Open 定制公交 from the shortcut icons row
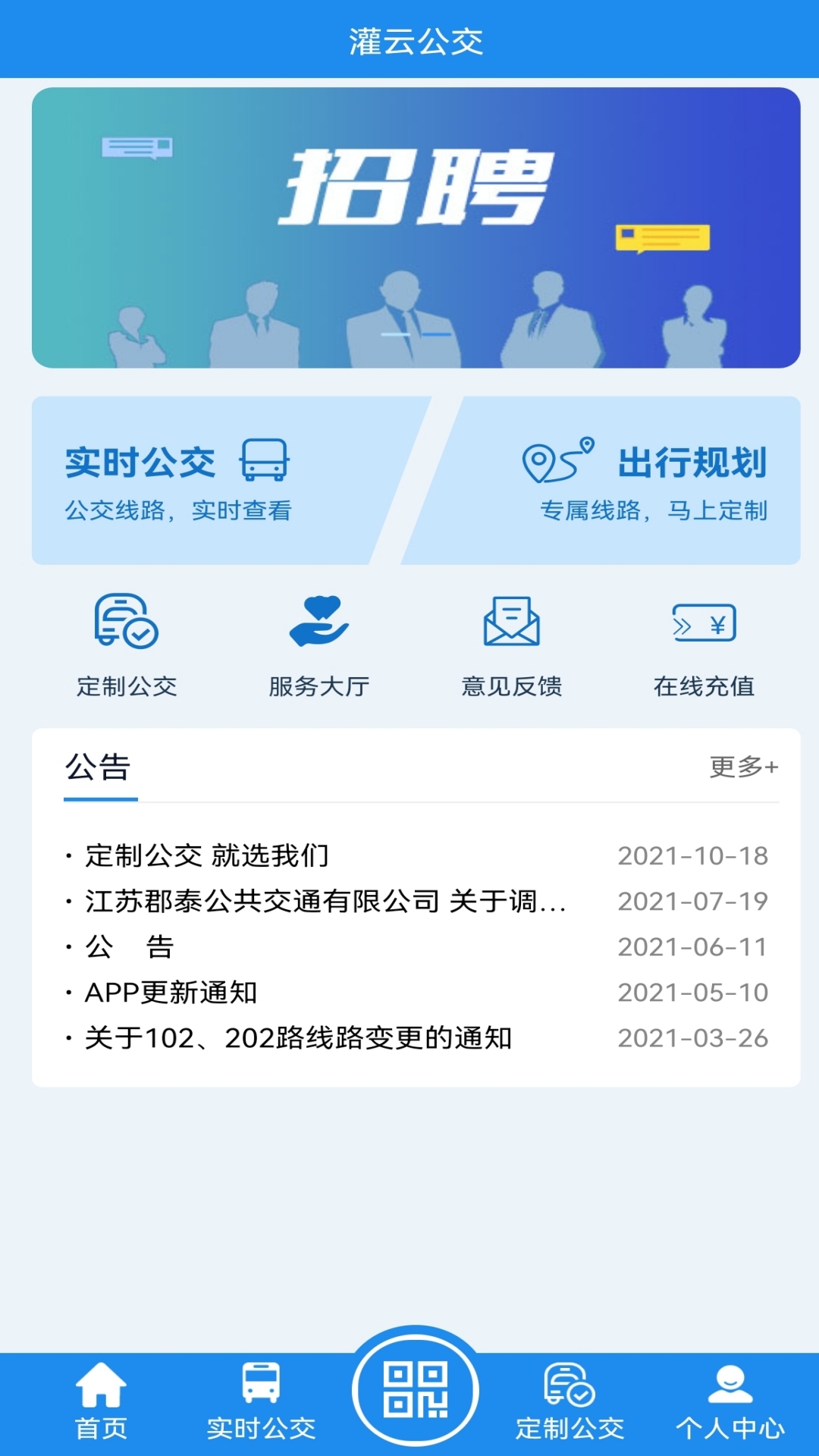The image size is (819, 1456). [x=127, y=645]
